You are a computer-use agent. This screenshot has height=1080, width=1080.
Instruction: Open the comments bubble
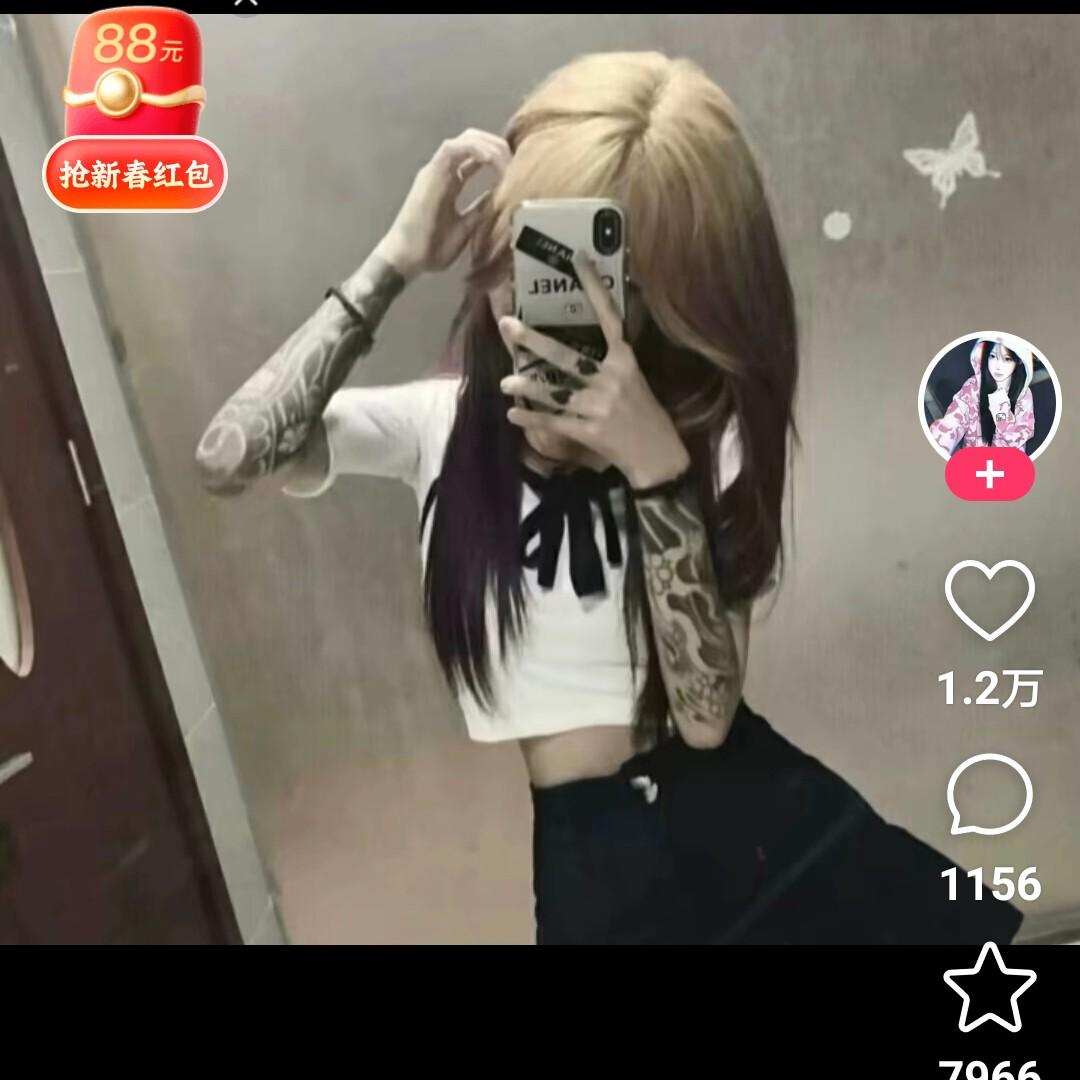(x=989, y=793)
